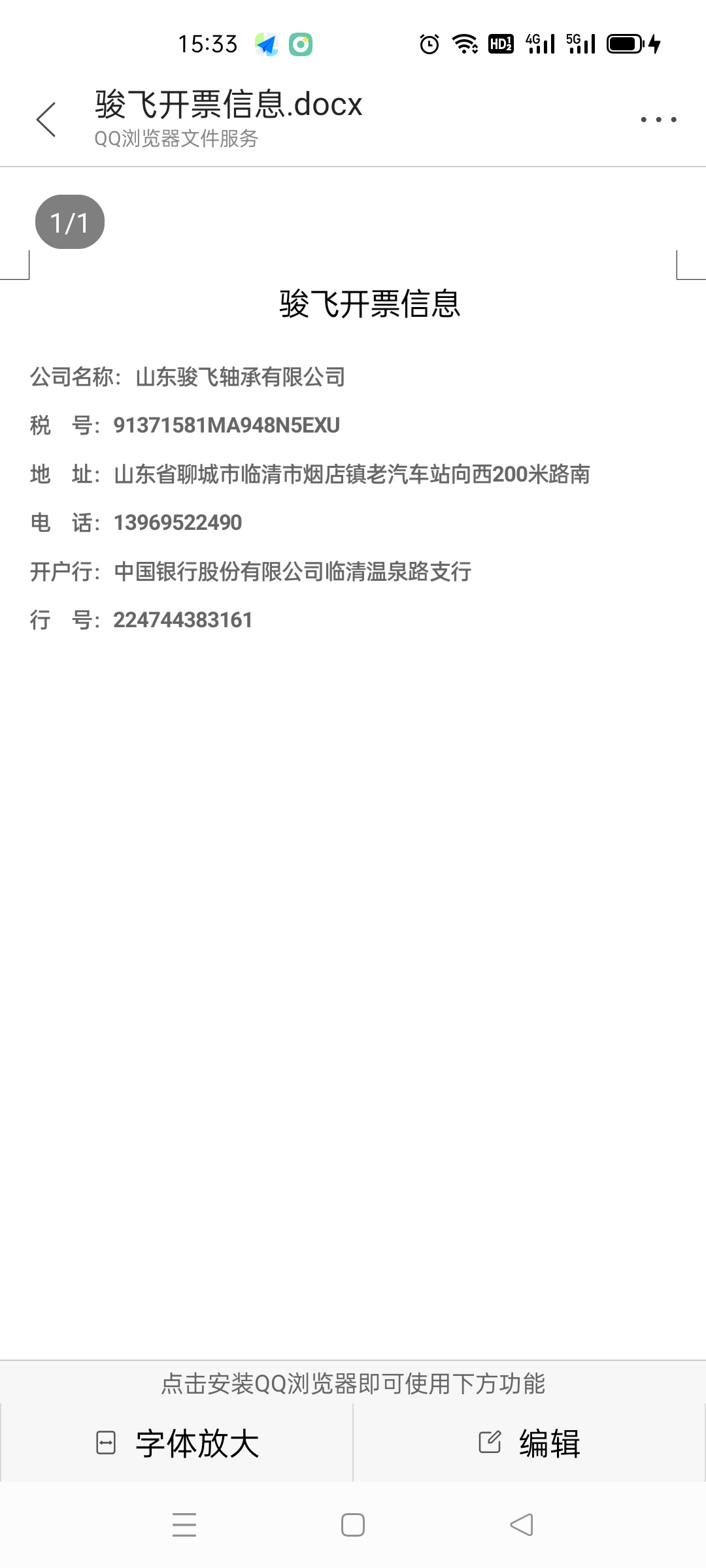Open the system recent apps menu
The image size is (706, 1568).
click(184, 1525)
